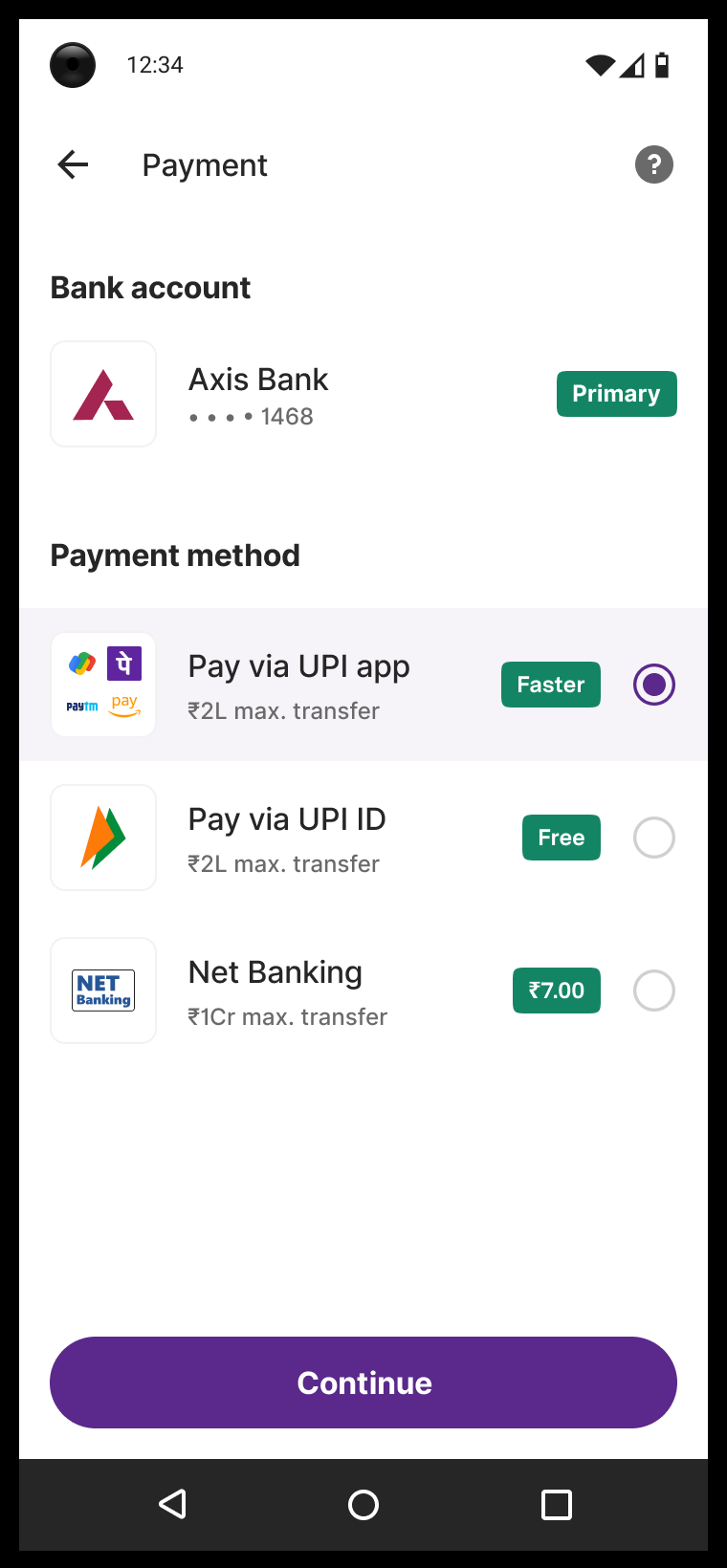Select Net Banking as payment method
Viewport: 727px width, 1568px height.
pos(363,991)
